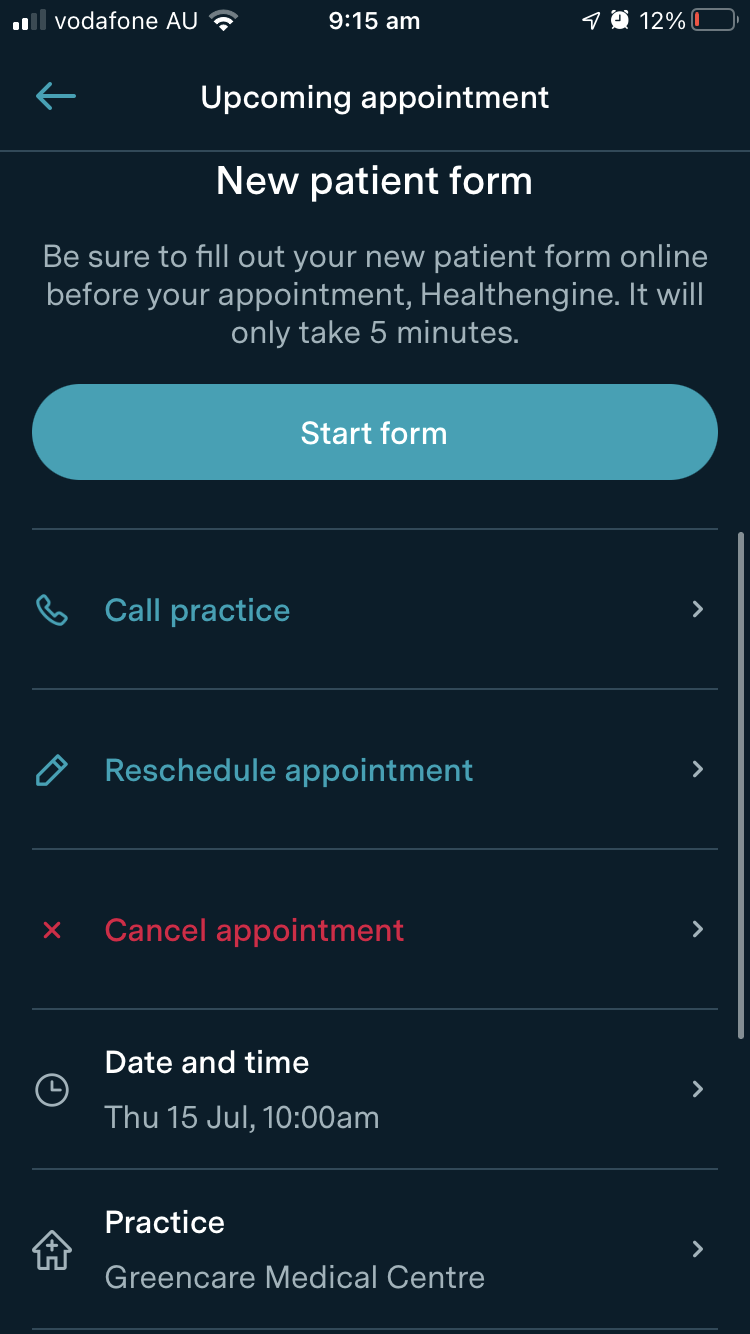Tap the Start form button

point(374,433)
